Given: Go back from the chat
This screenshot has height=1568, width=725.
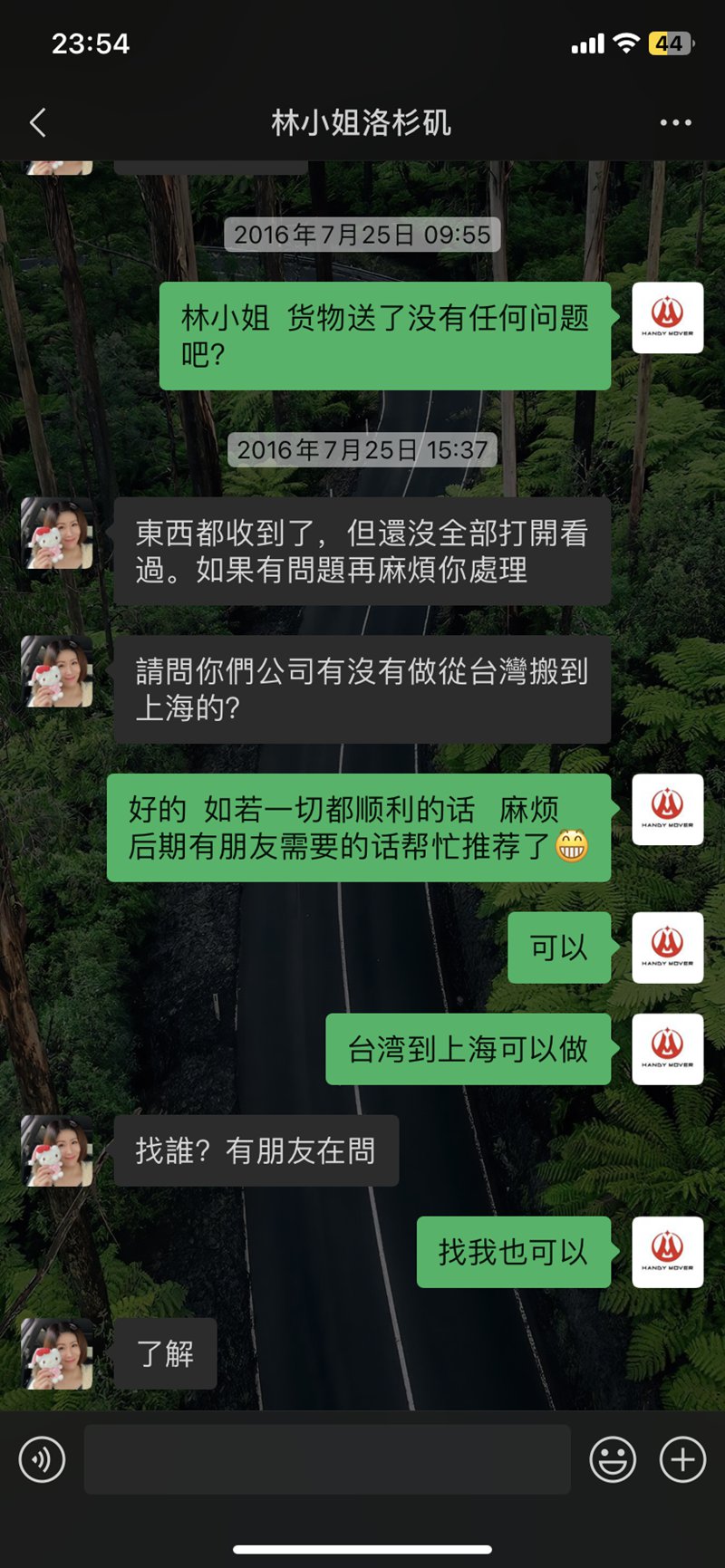Looking at the screenshot, I should point(38,122).
